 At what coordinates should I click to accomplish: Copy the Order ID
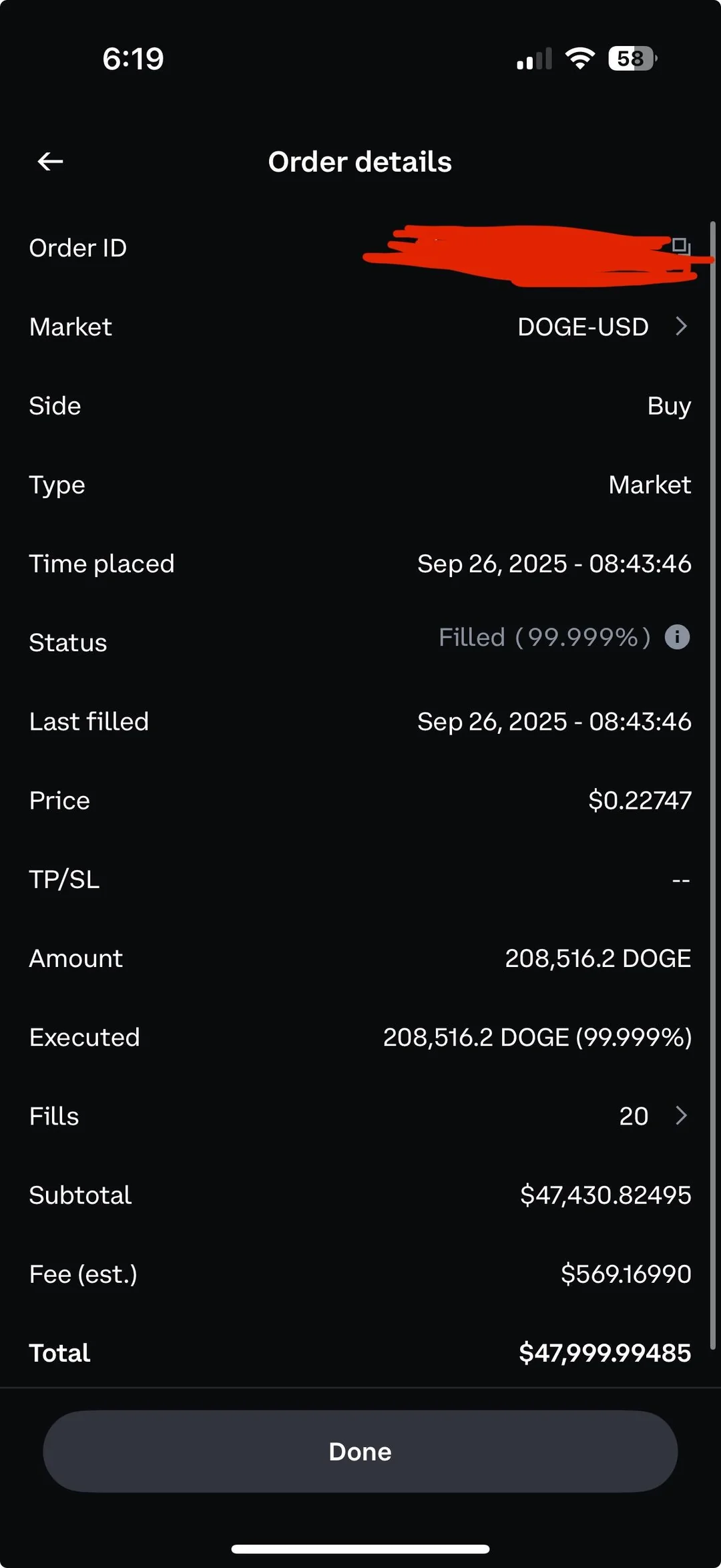point(680,246)
